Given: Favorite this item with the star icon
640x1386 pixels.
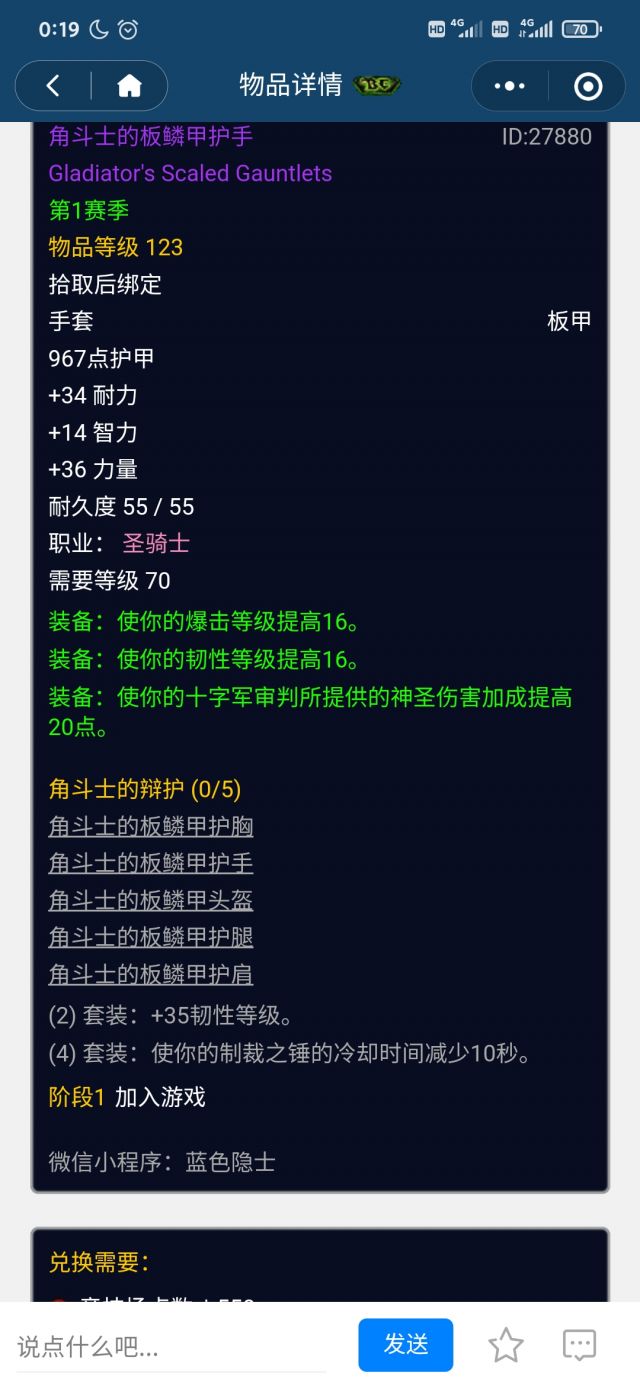Looking at the screenshot, I should coord(506,1345).
